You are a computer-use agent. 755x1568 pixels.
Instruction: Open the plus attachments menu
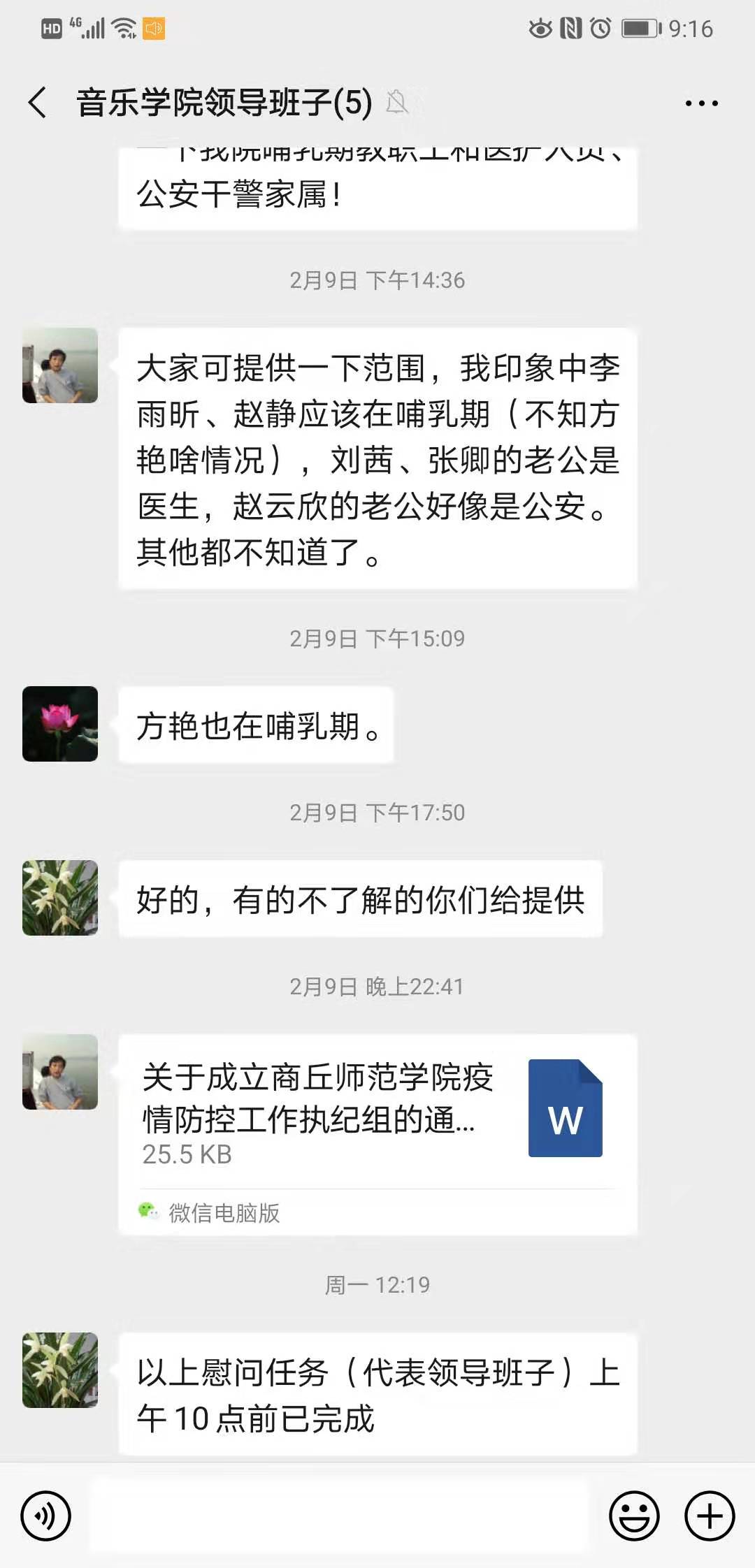tap(709, 1516)
